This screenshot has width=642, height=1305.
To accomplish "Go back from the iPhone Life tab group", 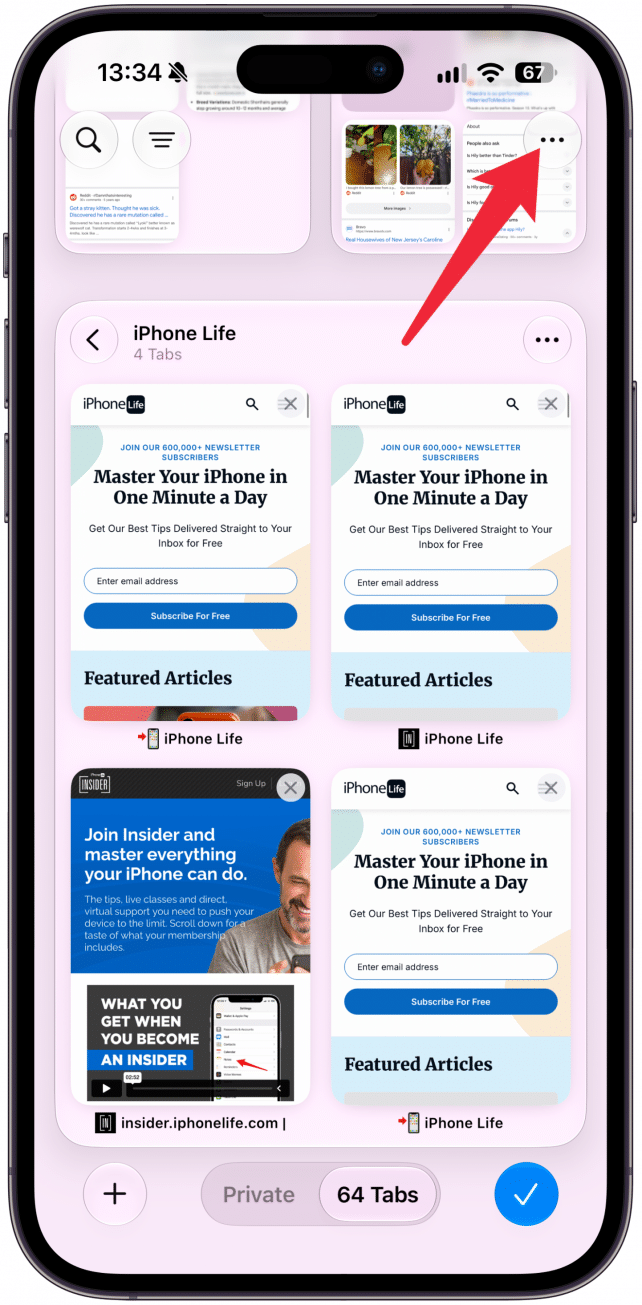I will [x=94, y=340].
